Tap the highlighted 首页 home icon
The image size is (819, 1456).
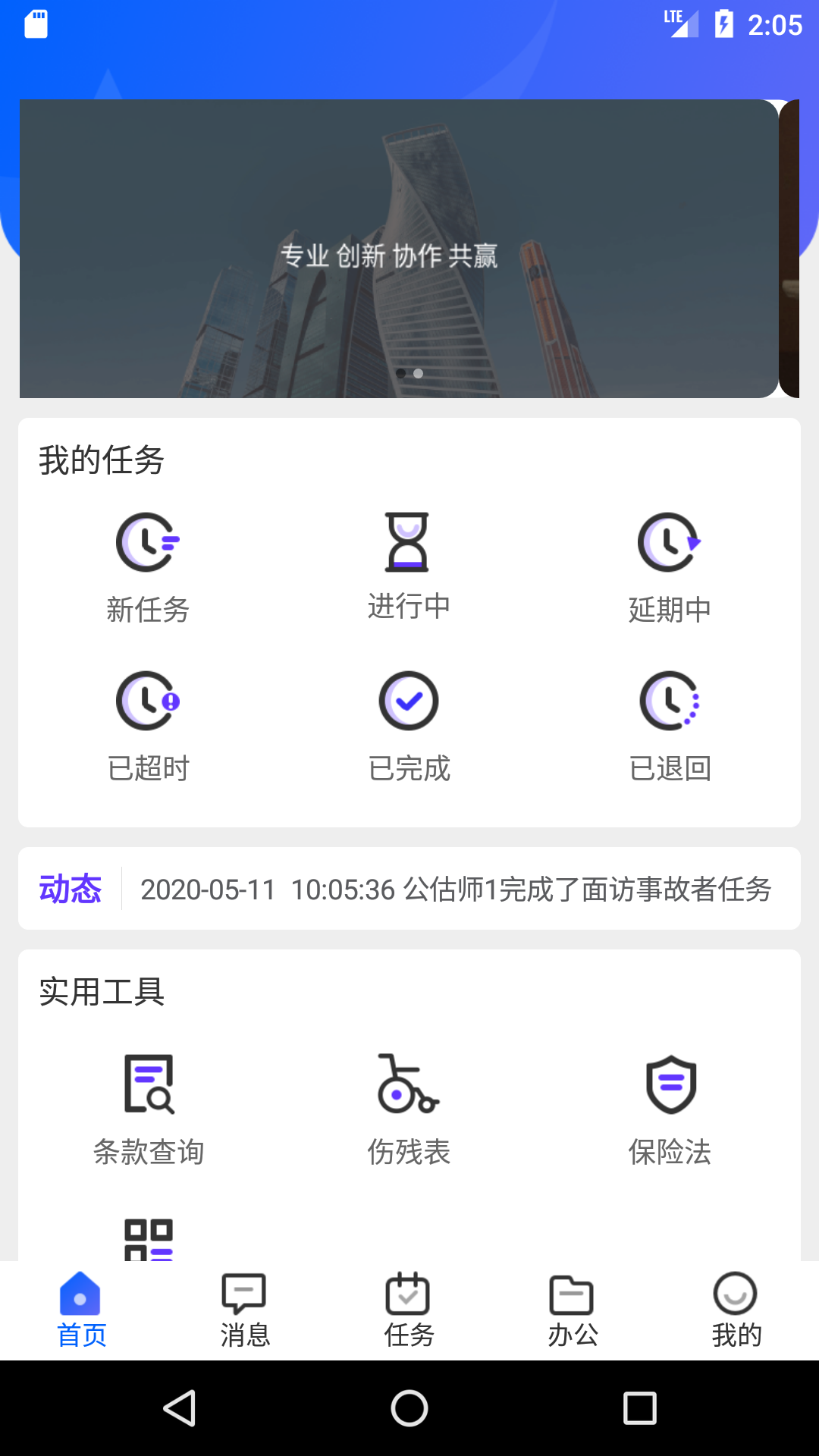pos(81,1297)
